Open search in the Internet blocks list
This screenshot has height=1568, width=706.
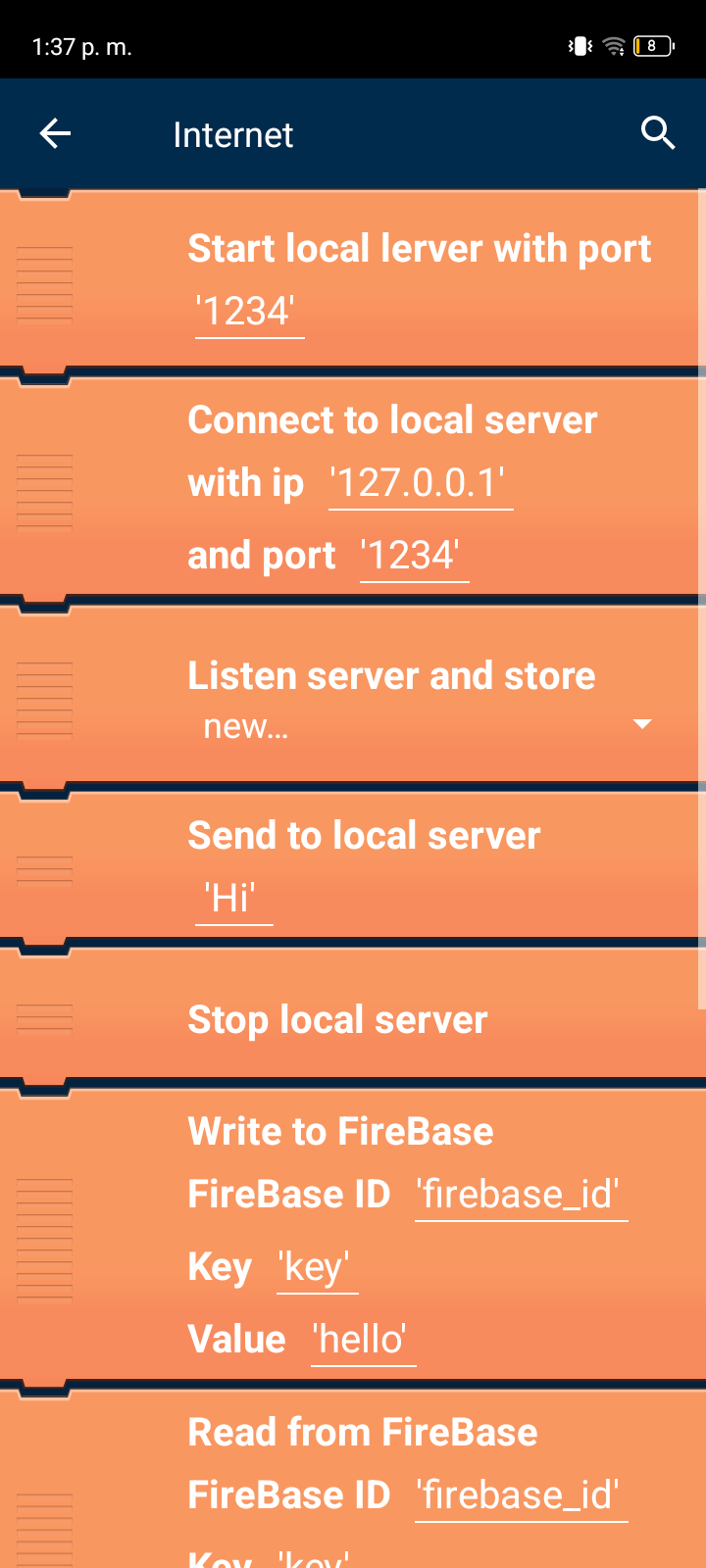point(658,133)
